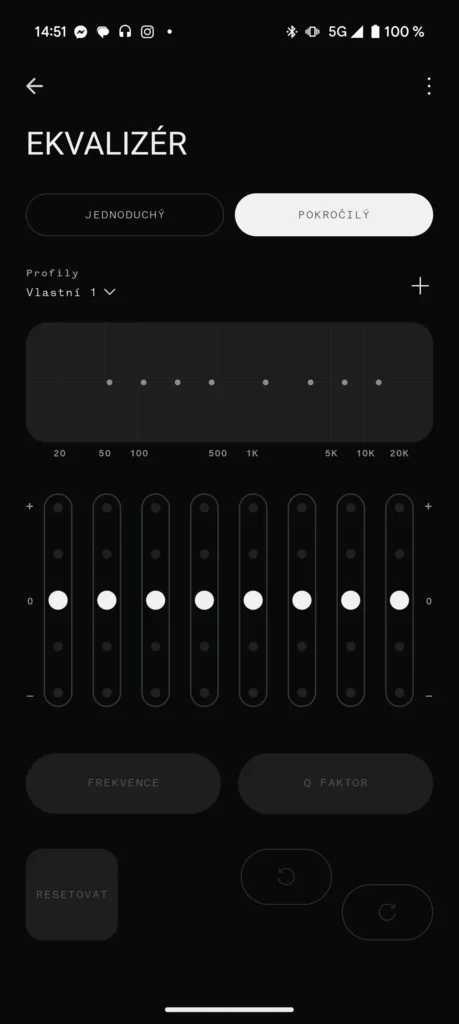Tap the bottom dot on the last band slider
459x1024 pixels.
tap(400, 692)
